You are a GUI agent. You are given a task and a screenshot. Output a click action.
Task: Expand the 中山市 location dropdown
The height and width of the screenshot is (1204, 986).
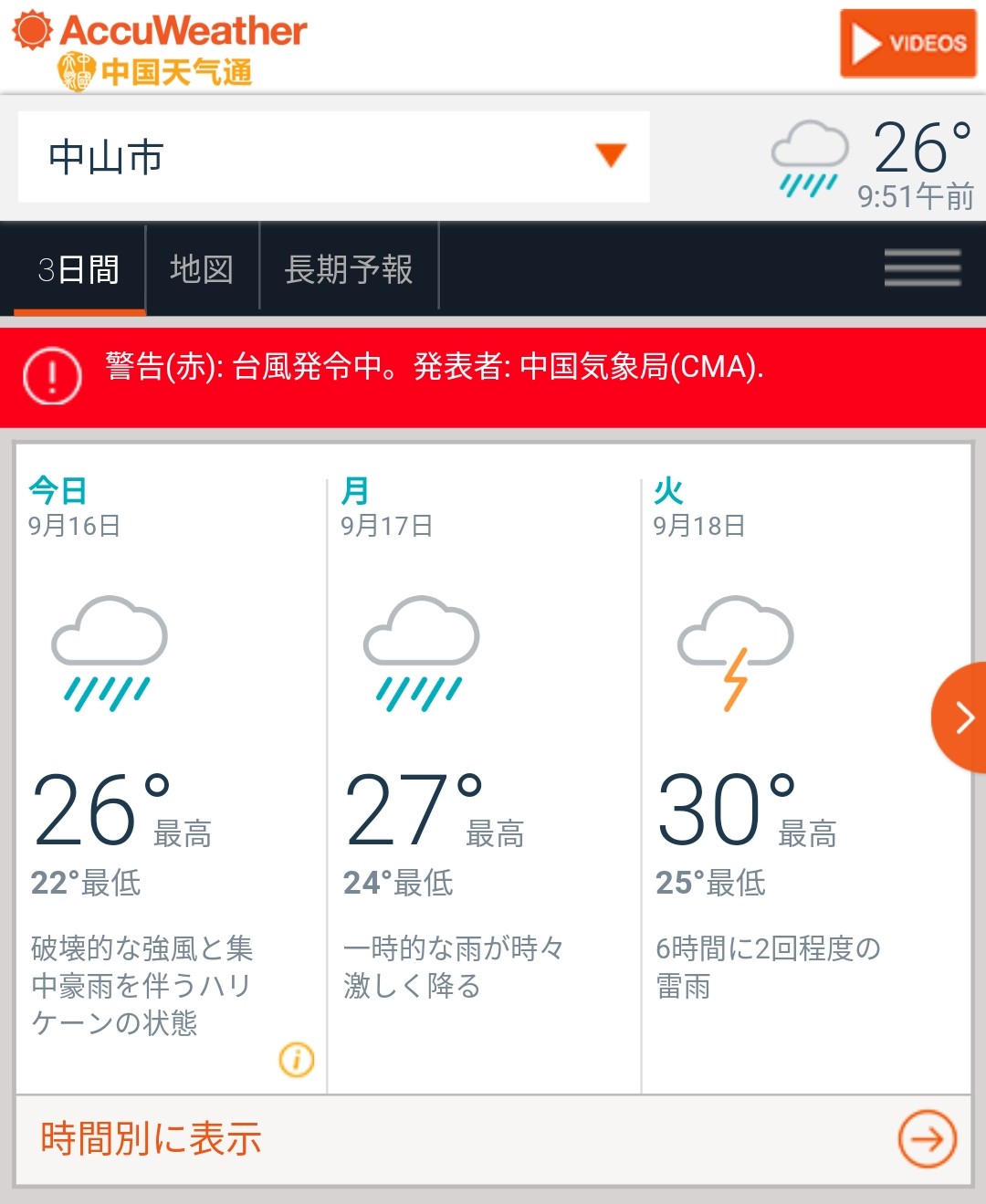(334, 157)
